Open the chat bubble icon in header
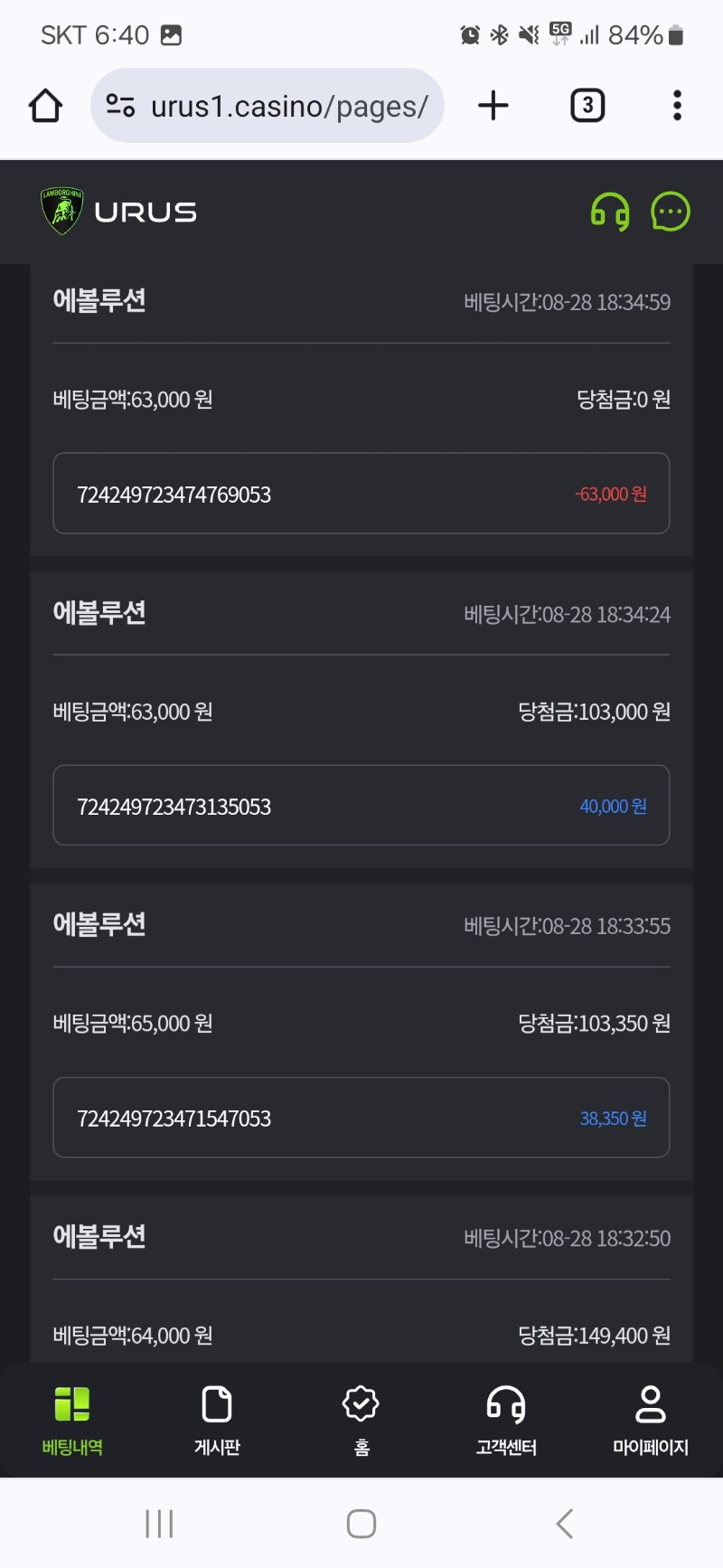 [x=671, y=213]
